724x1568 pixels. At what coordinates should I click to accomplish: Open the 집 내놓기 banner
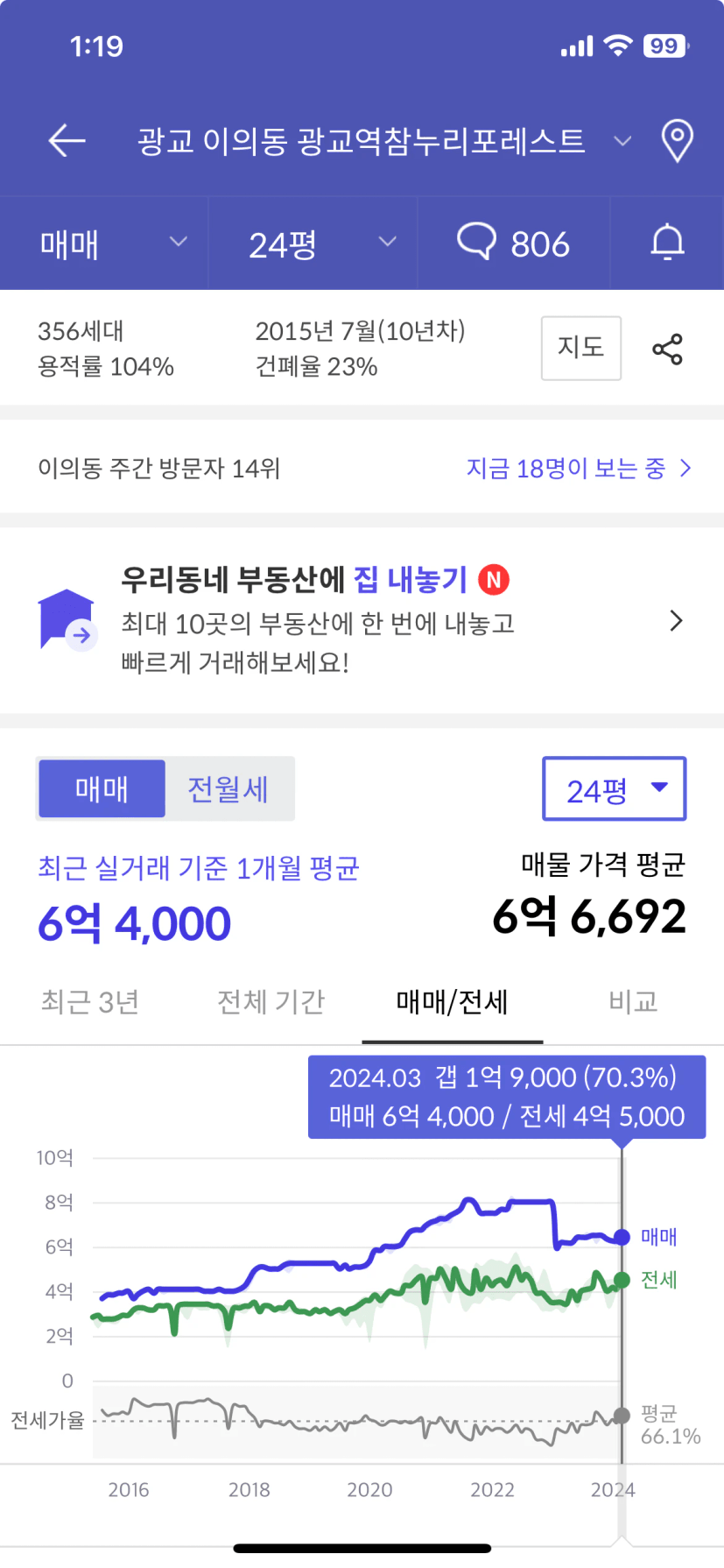pos(362,620)
